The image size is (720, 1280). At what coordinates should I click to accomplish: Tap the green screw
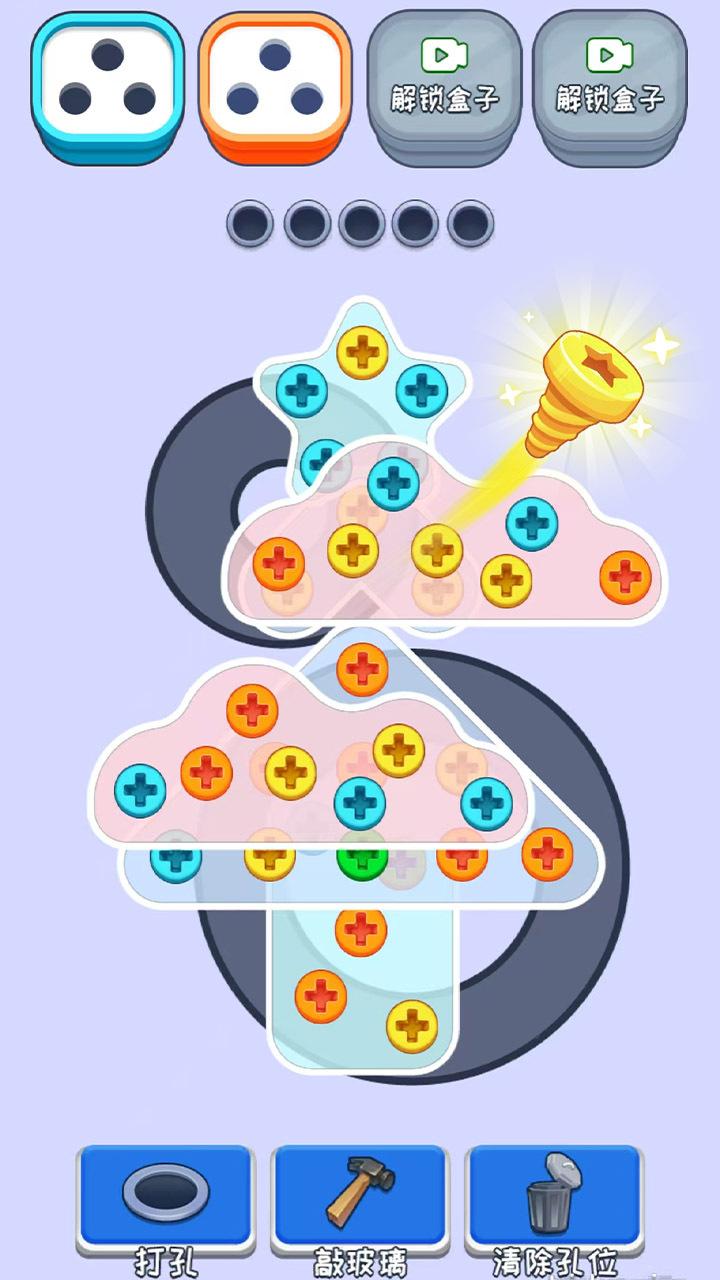point(361,856)
